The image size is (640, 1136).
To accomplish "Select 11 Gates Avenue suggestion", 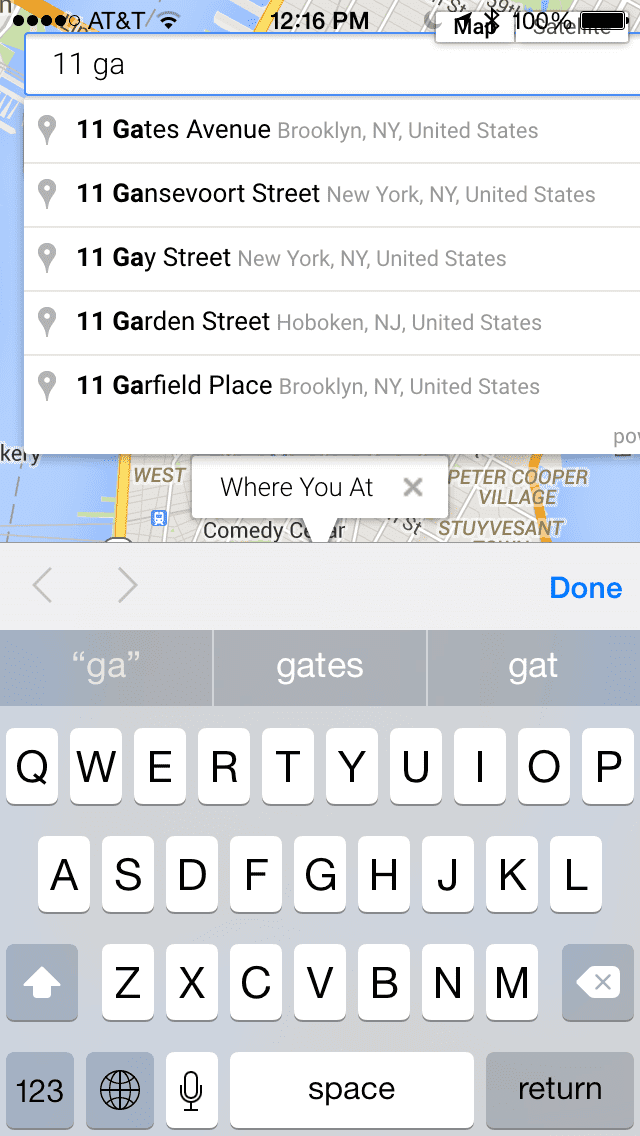I will [332, 131].
